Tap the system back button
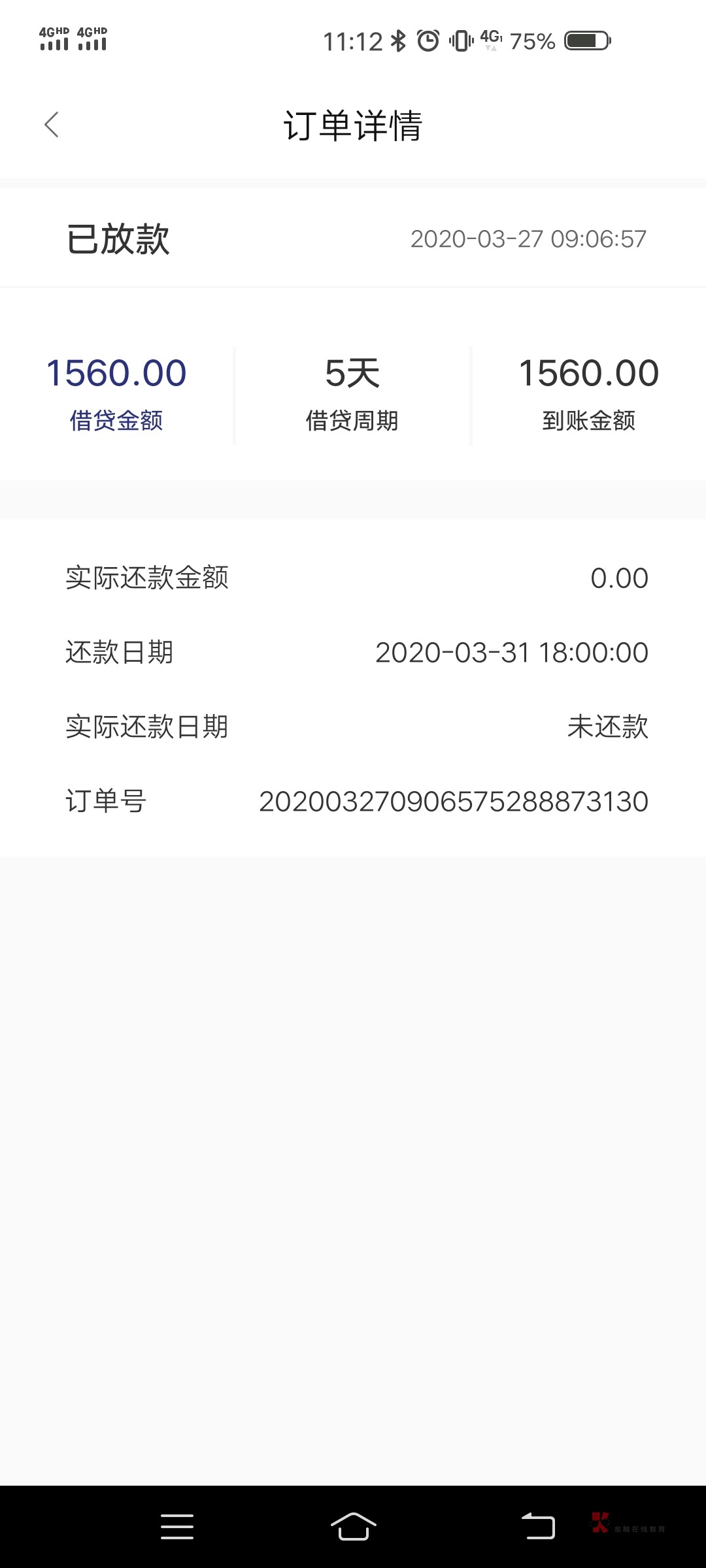Viewport: 706px width, 1568px height. point(537,1527)
